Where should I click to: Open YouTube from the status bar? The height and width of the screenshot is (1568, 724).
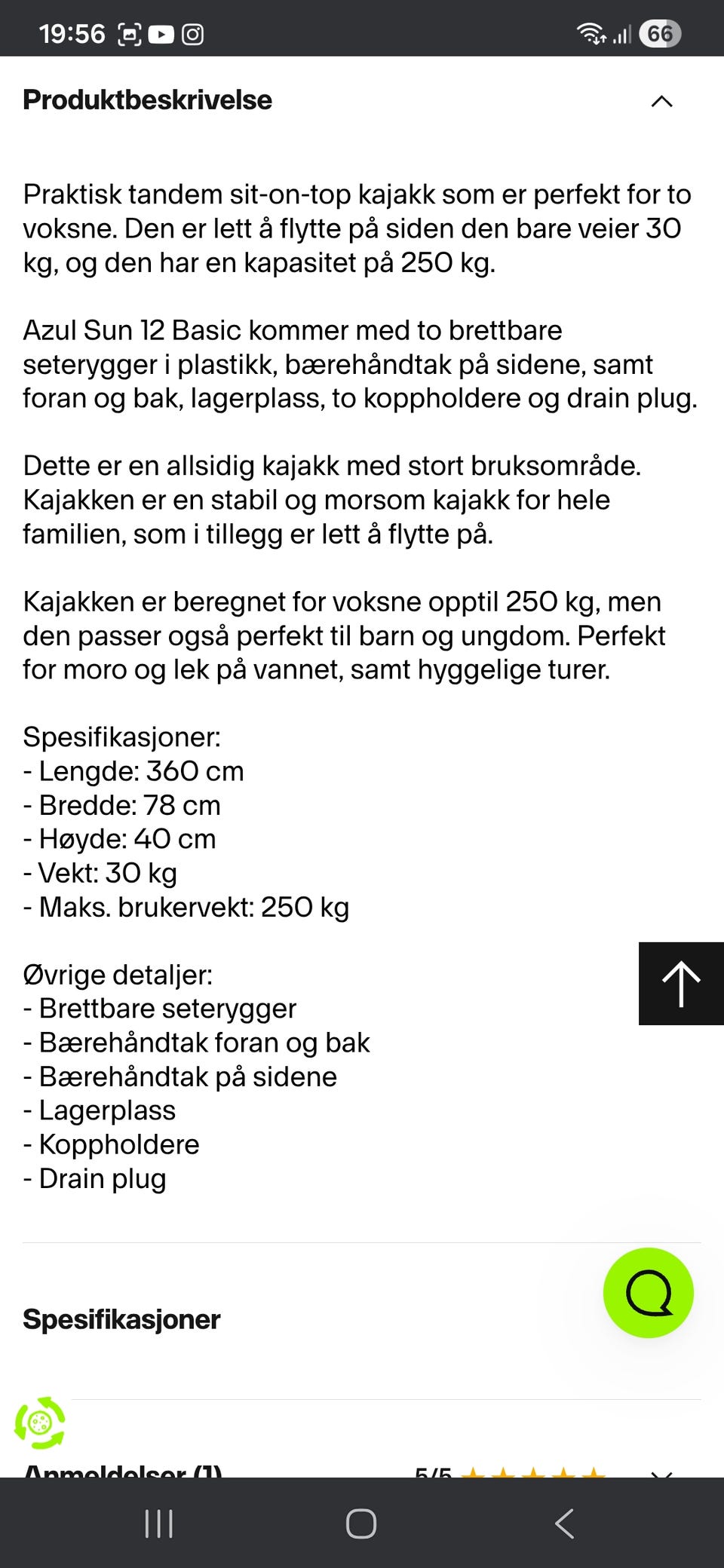161,34
